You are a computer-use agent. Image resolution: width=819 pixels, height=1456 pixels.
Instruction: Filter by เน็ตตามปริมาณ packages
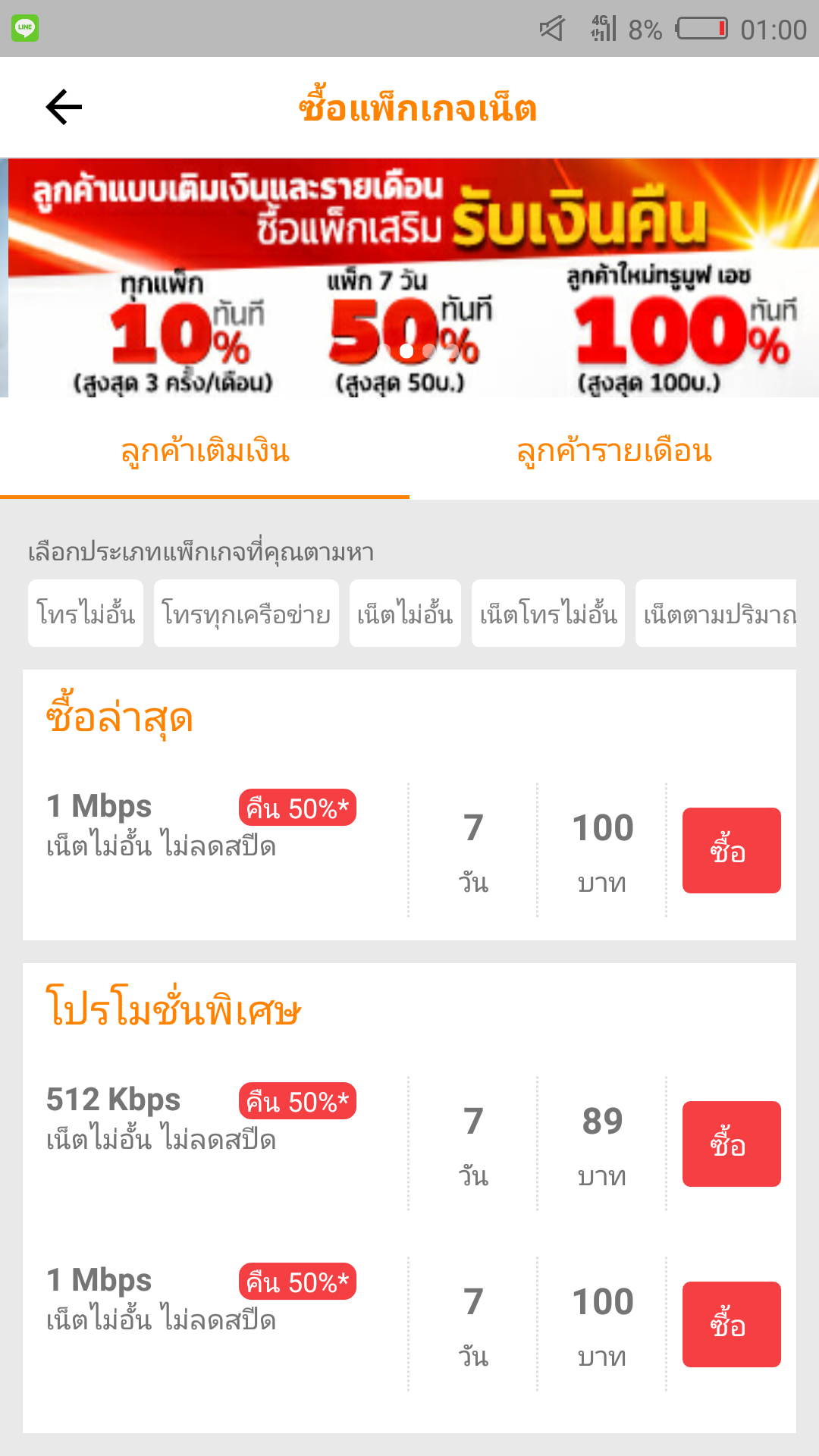[717, 613]
